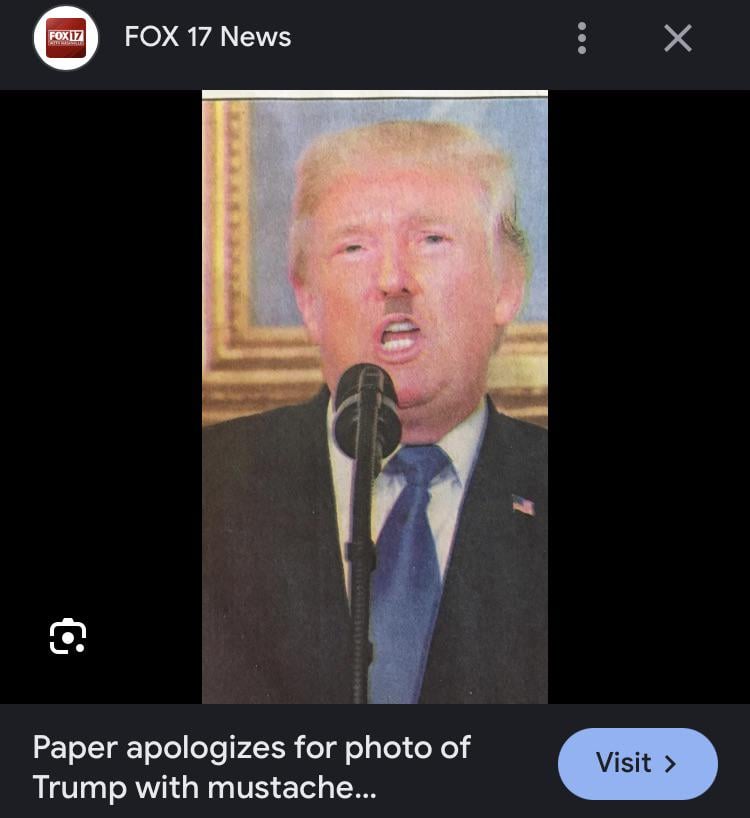Search this image with Lens icon
Screen dimensions: 750x818
pyautogui.click(x=67, y=636)
